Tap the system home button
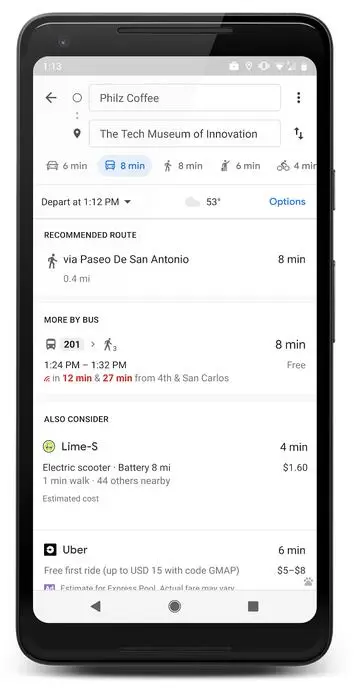 pos(174,606)
